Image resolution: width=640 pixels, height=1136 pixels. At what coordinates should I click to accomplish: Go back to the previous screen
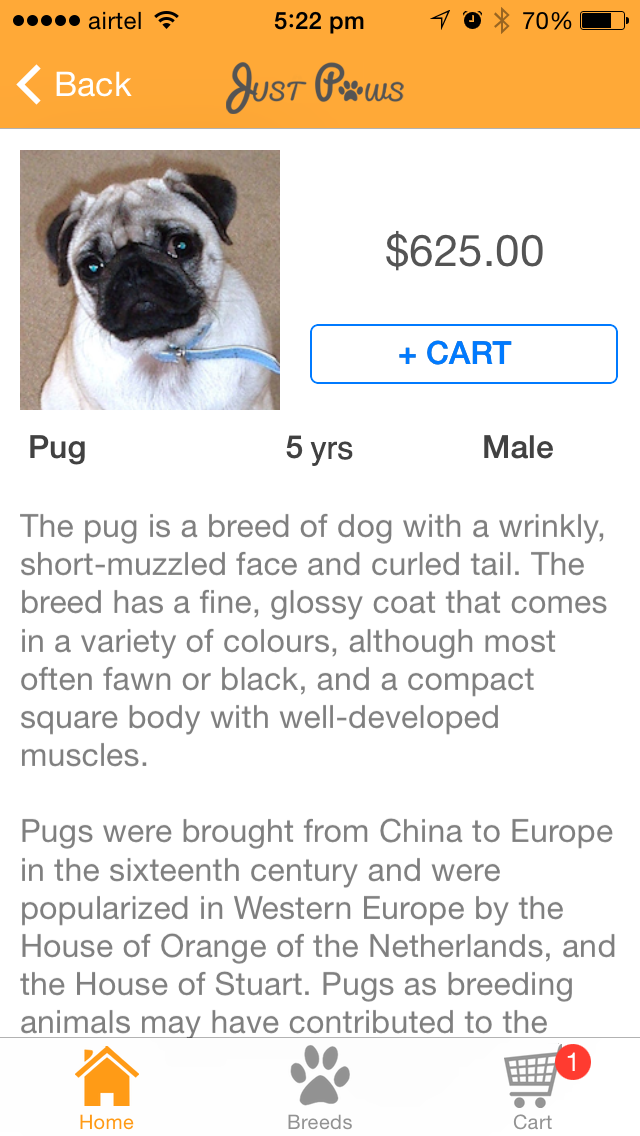[74, 85]
